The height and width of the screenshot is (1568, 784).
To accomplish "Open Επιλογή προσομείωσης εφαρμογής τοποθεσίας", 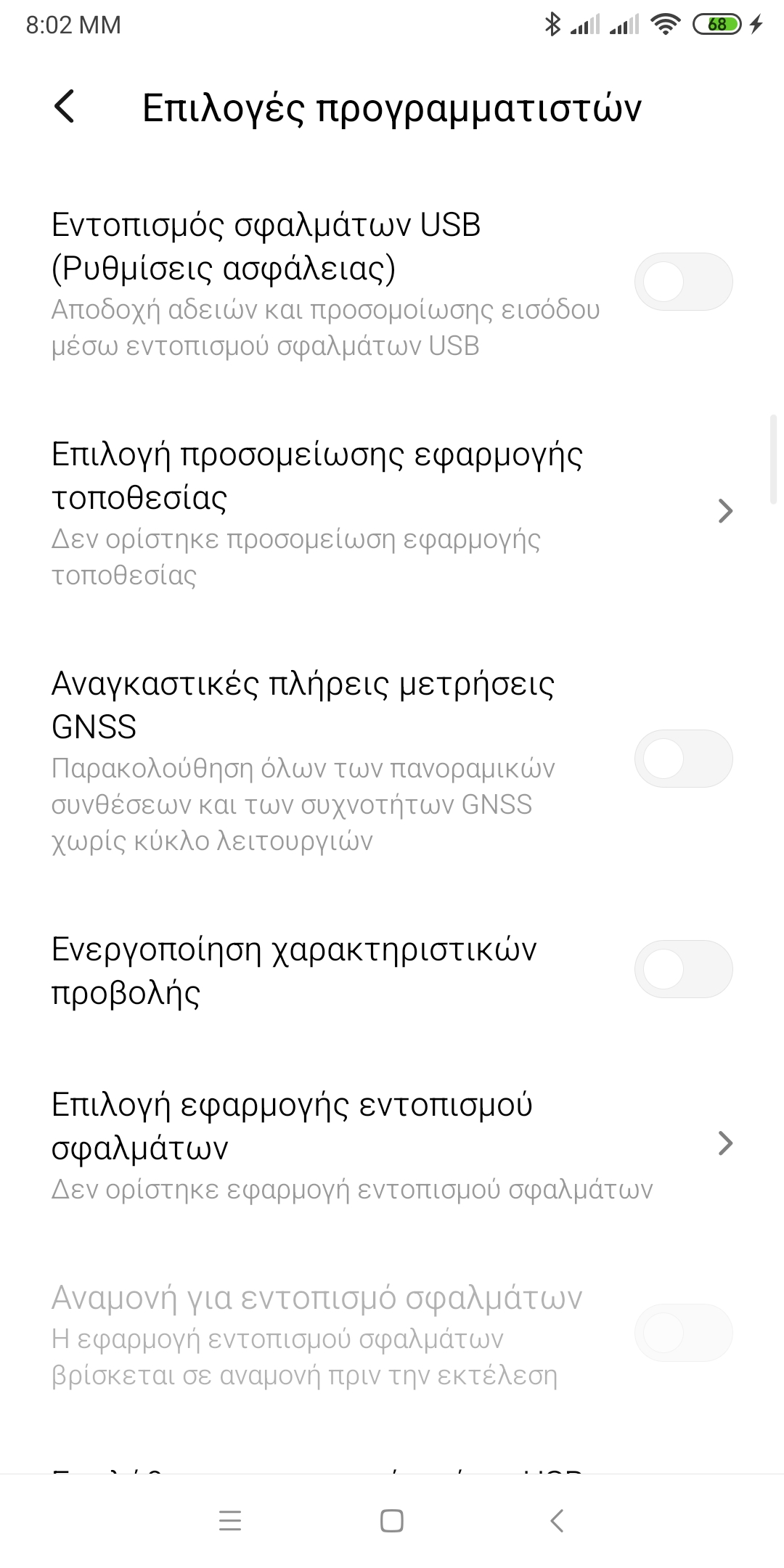I will (392, 512).
